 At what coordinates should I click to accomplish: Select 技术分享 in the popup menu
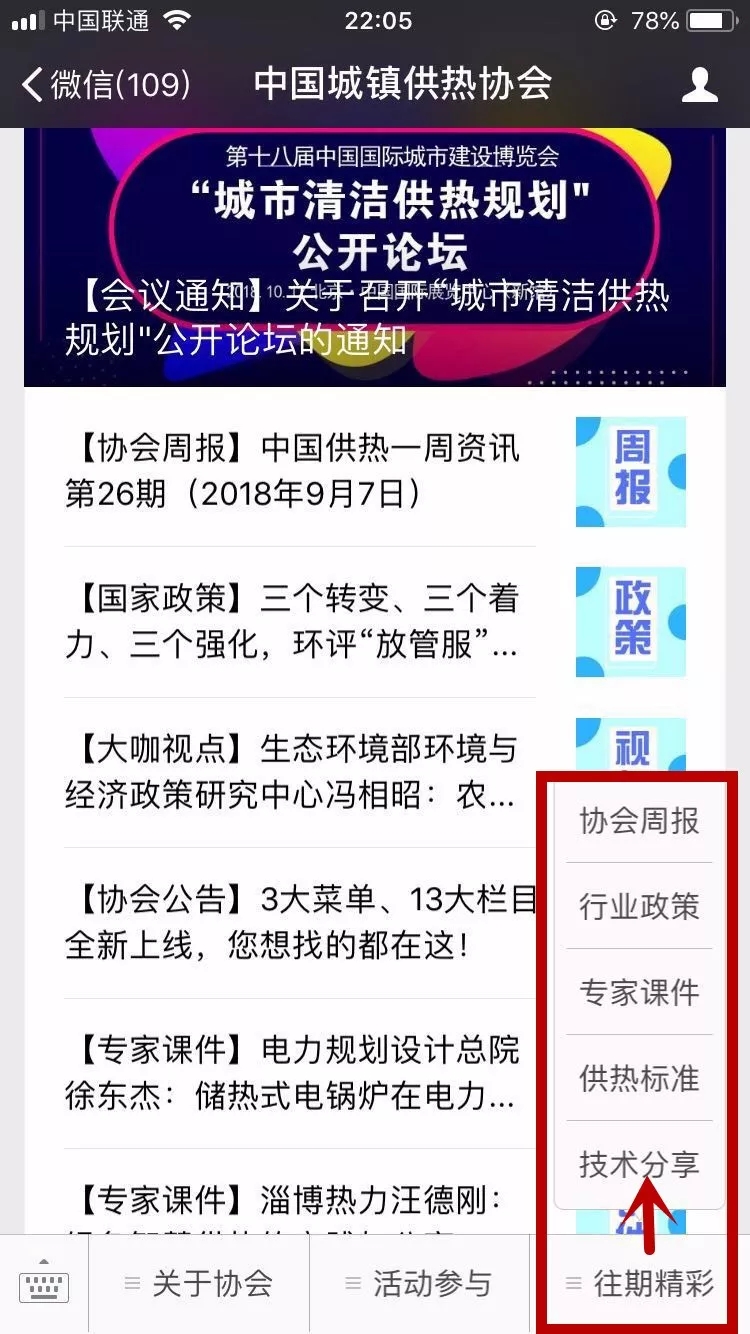pos(639,1164)
